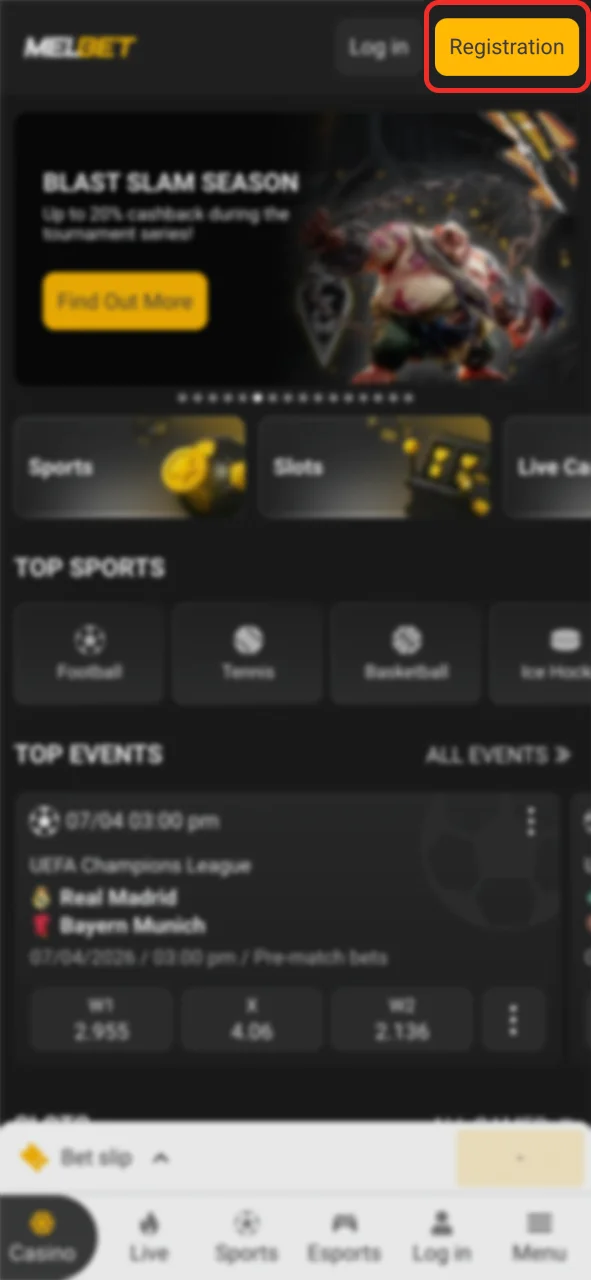Pick W2 odds 2.136

coord(402,1020)
